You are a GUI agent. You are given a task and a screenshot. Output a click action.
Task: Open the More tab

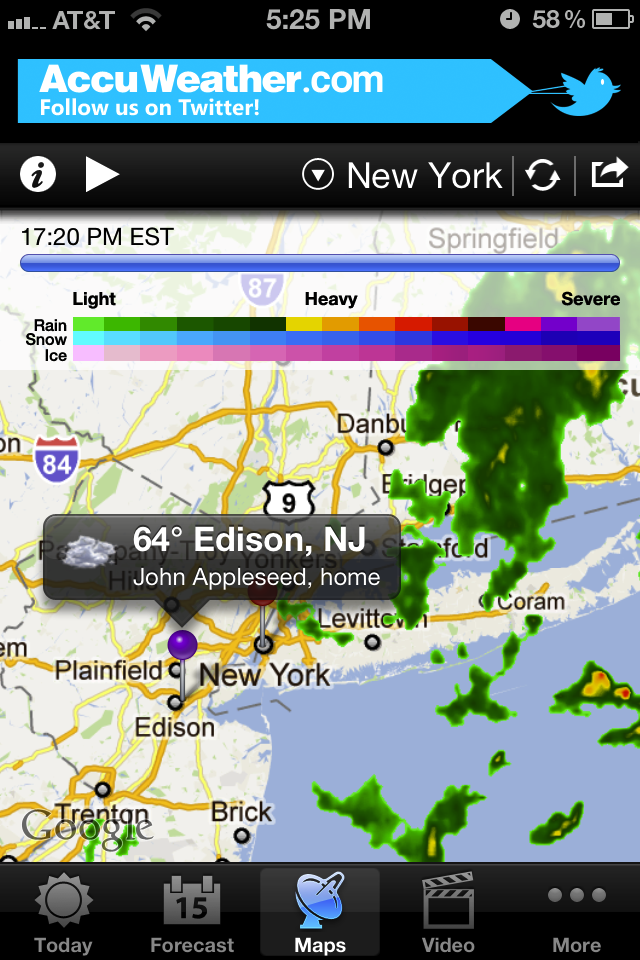pos(577,913)
